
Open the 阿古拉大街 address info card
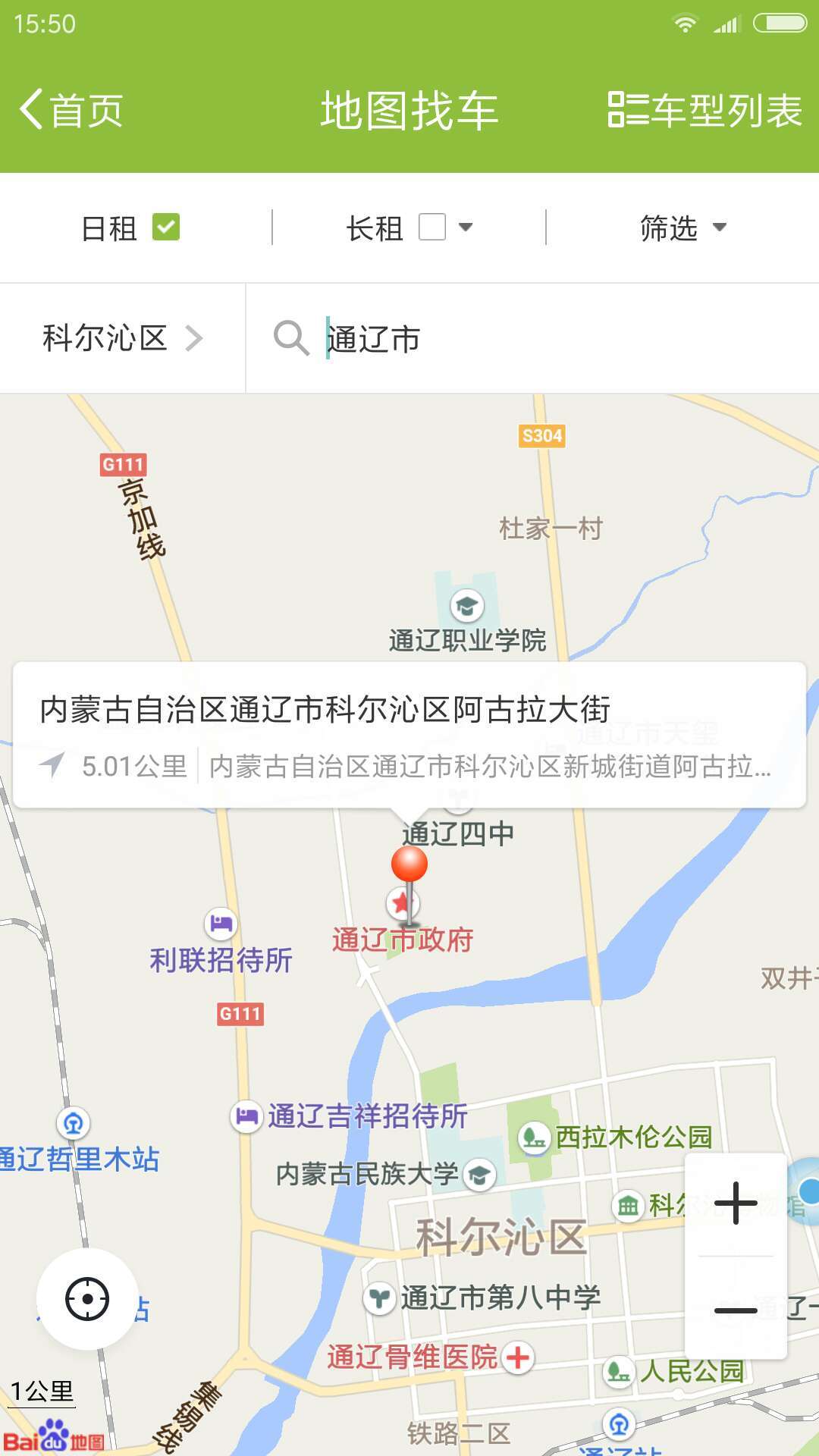(409, 735)
